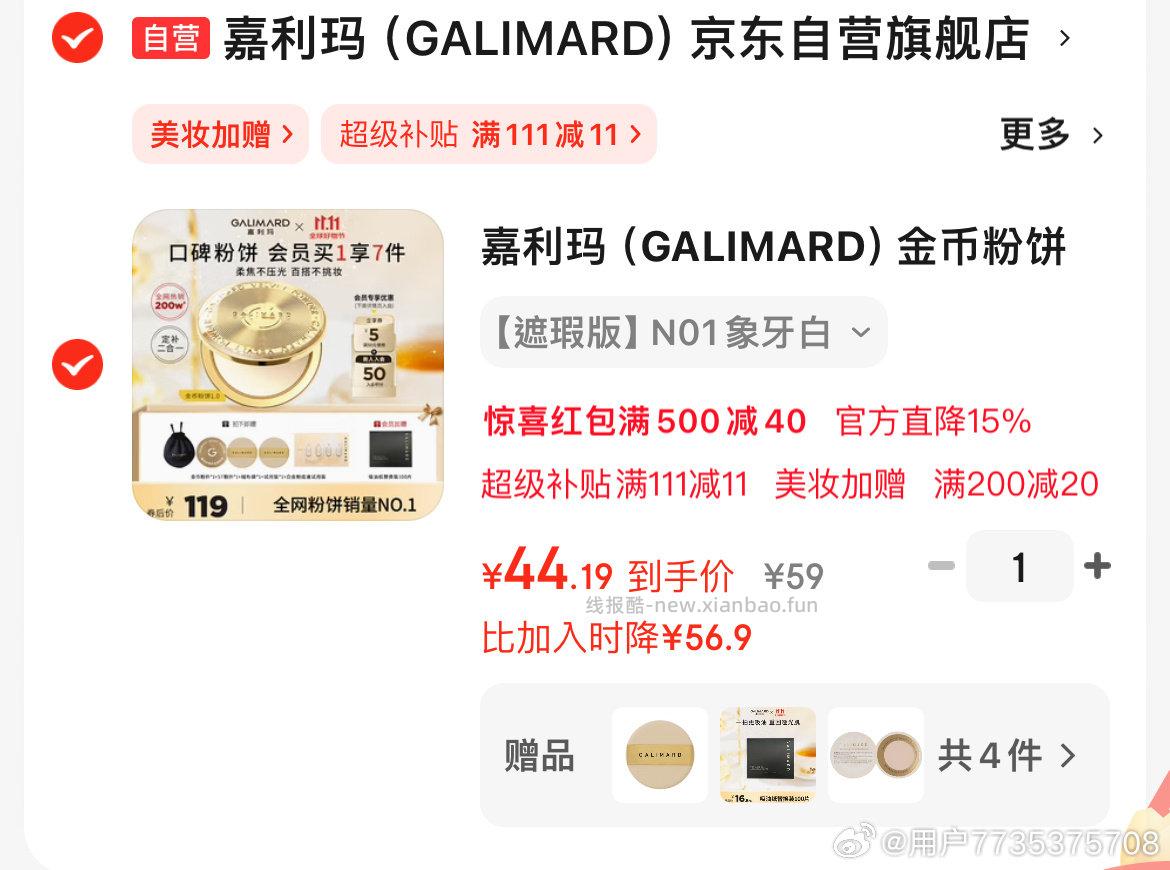1170x870 pixels.
Task: Open 超级补贴 满111减11 coupon chip
Action: (x=489, y=134)
